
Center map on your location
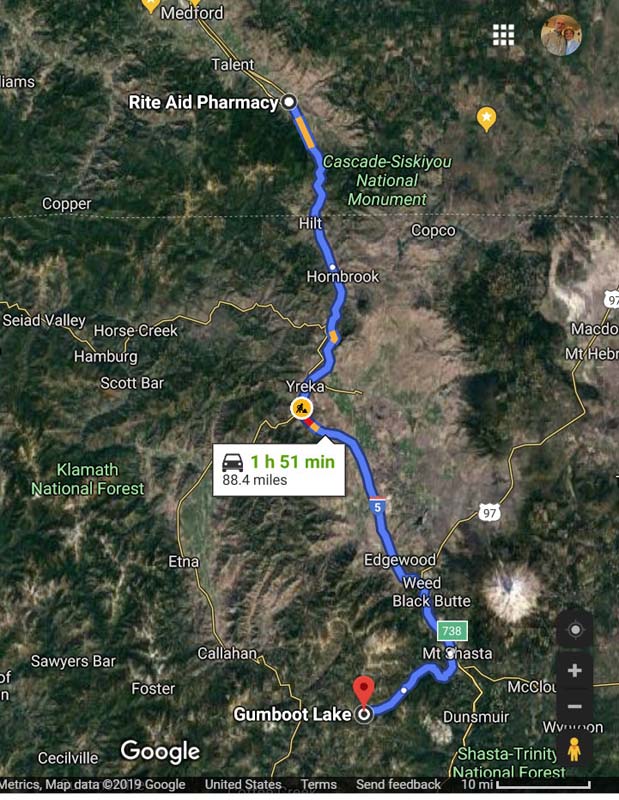click(574, 630)
